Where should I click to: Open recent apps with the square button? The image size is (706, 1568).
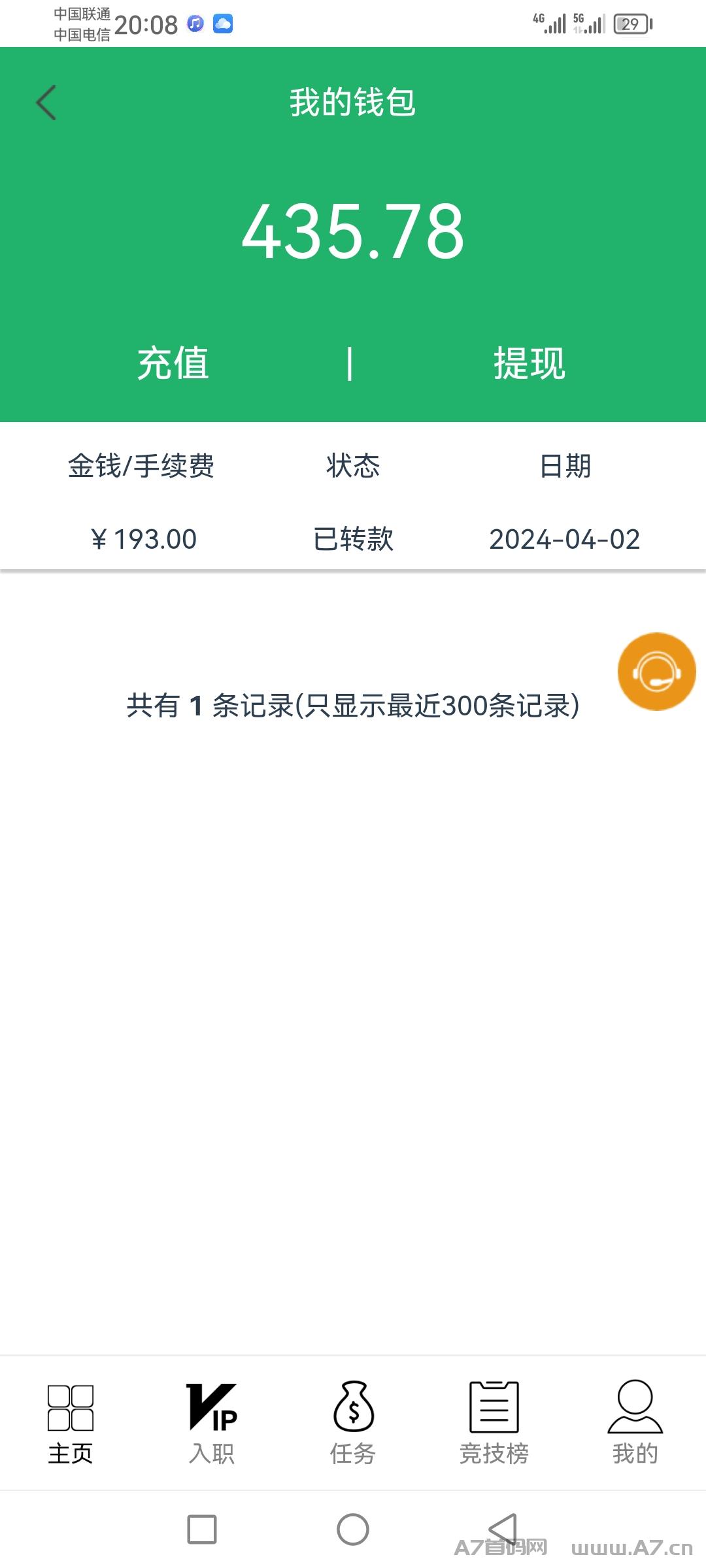[202, 1529]
